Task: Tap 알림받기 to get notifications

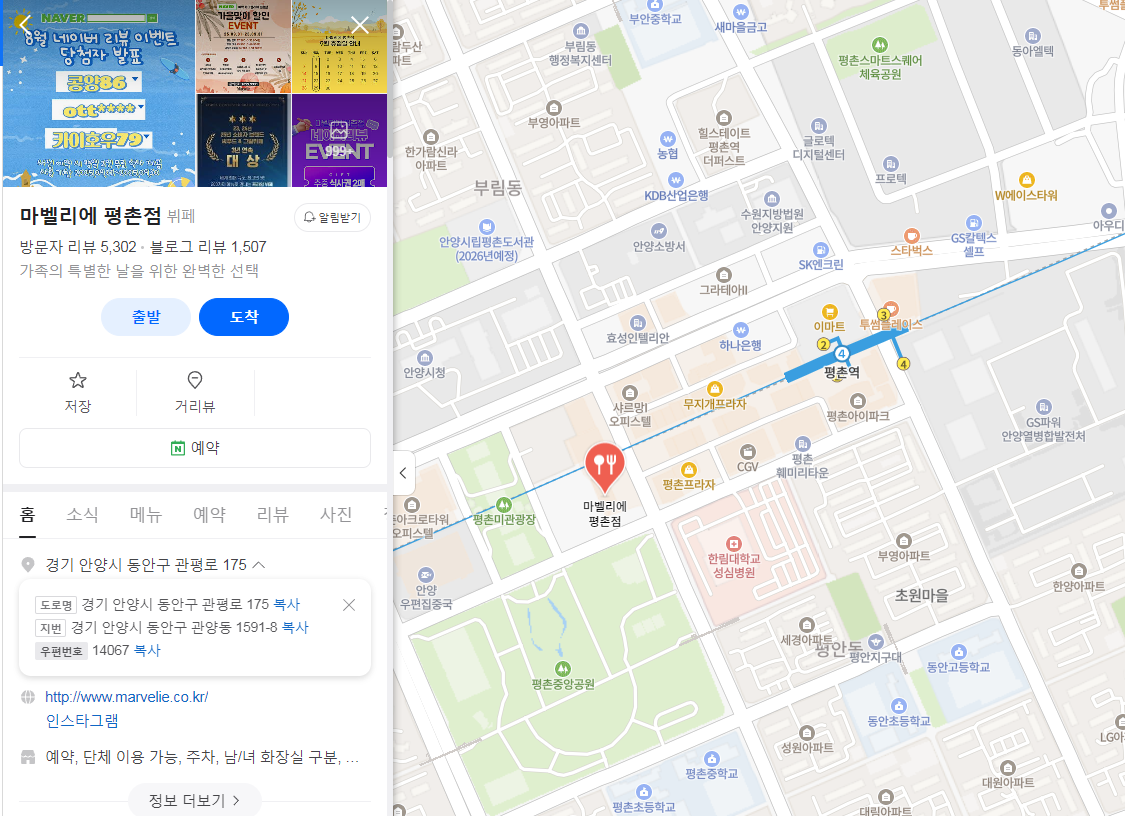Action: point(332,217)
